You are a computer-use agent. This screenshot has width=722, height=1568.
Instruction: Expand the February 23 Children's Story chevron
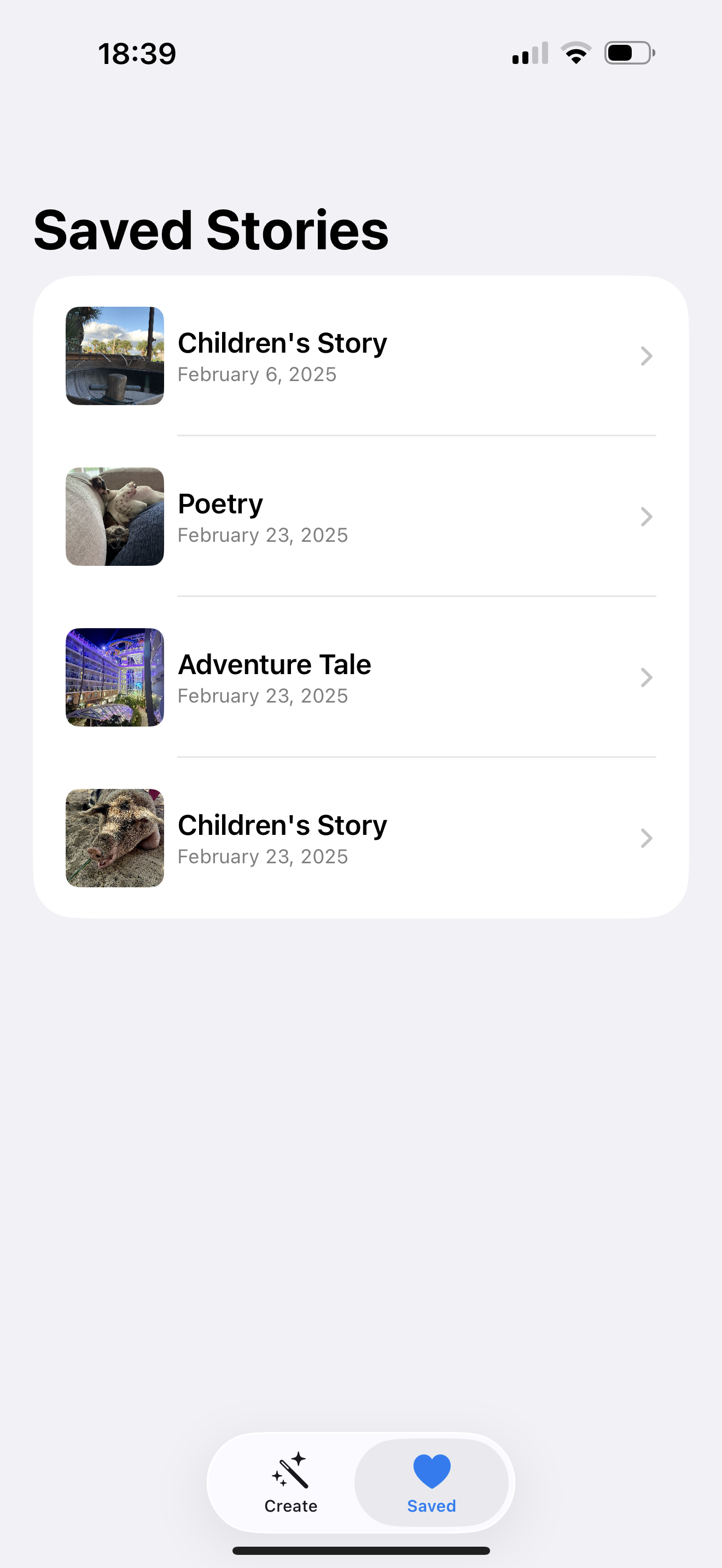click(646, 838)
